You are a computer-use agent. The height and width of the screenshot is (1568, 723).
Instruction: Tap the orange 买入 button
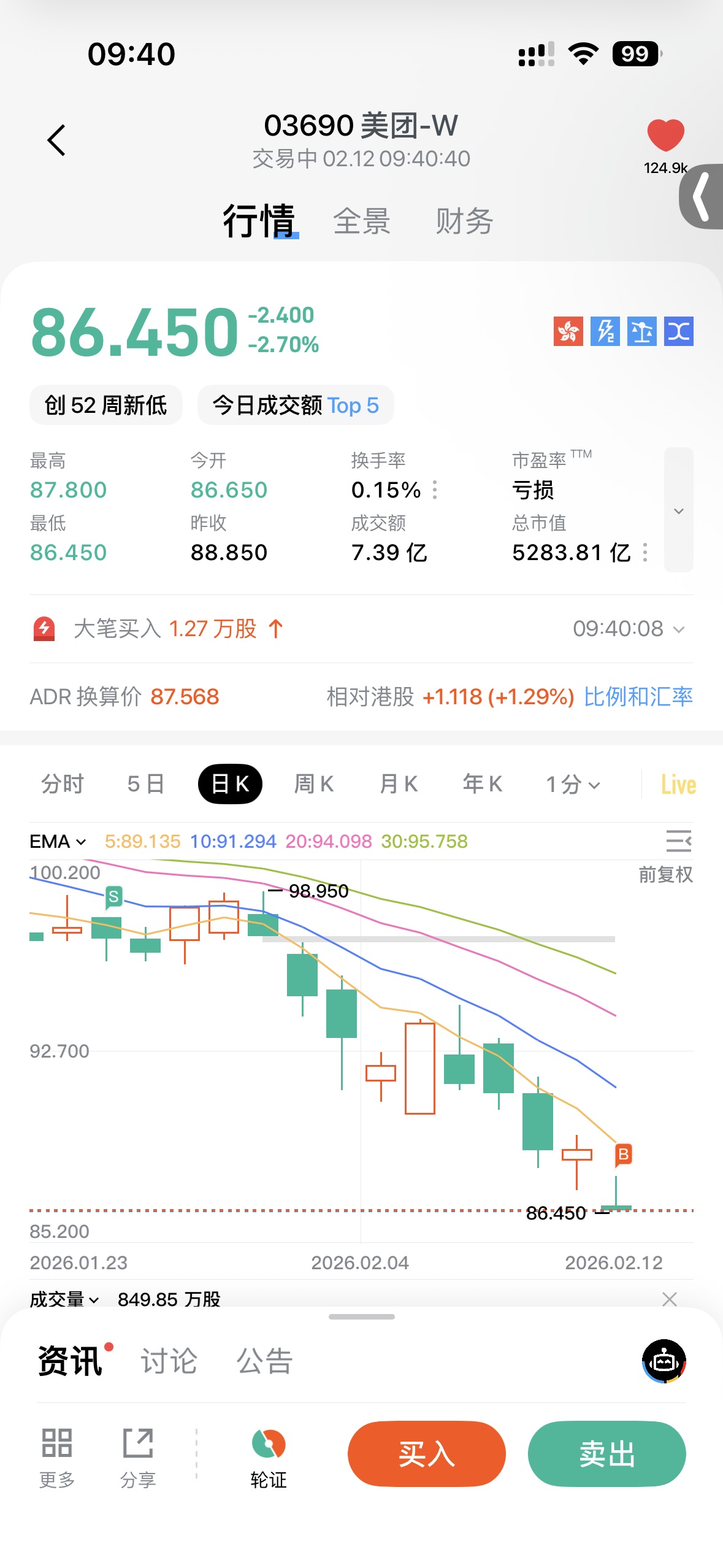click(x=426, y=1454)
